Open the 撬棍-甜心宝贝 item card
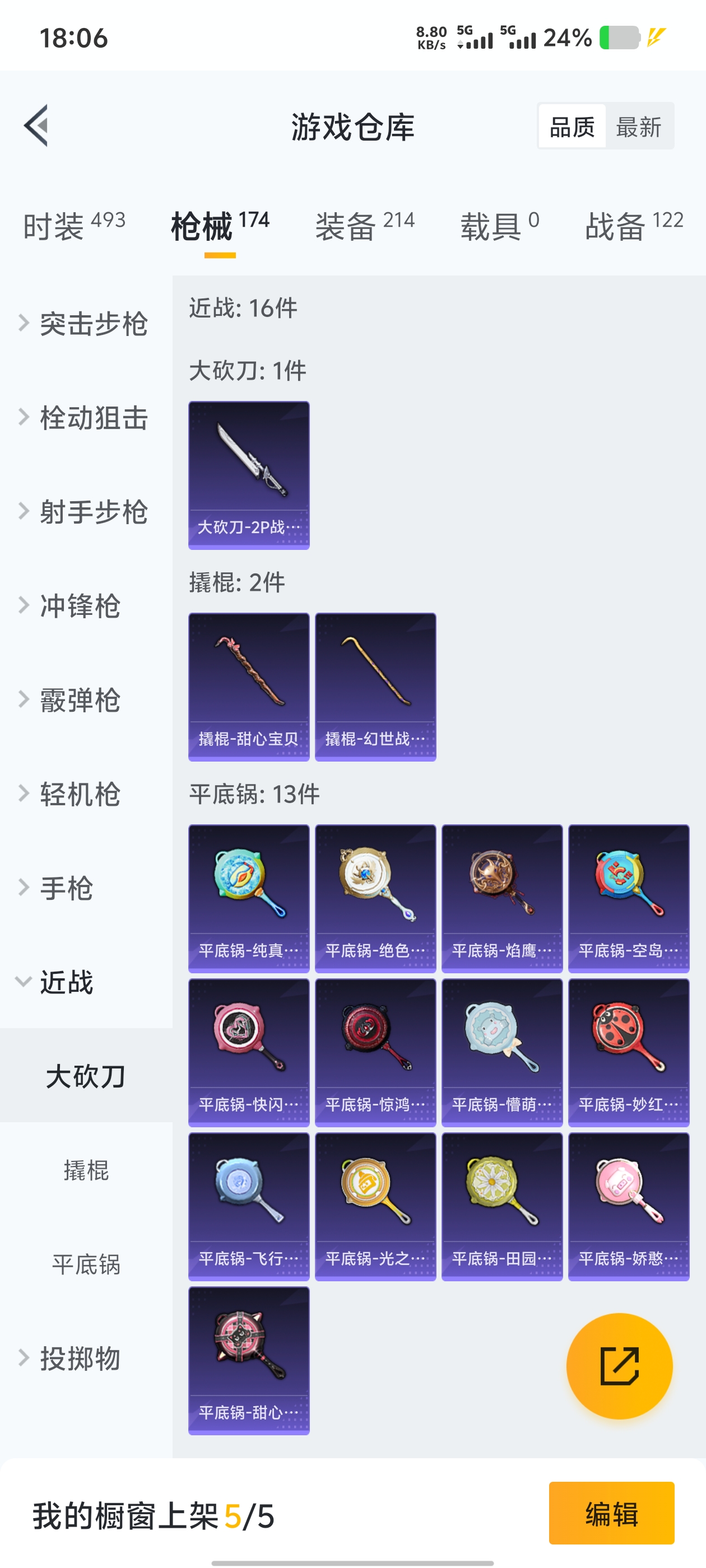706x1568 pixels. pyautogui.click(x=249, y=687)
